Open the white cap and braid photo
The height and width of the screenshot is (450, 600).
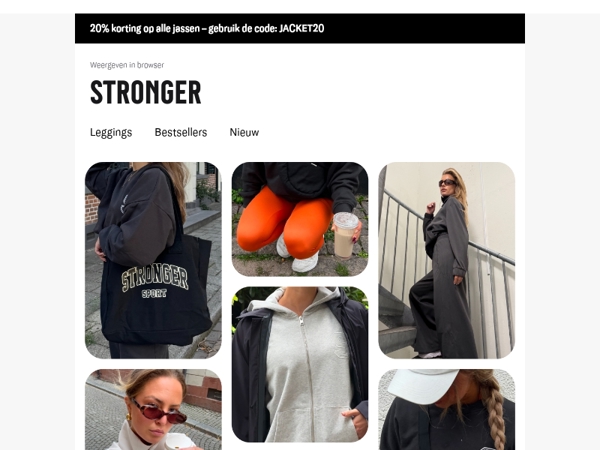pyautogui.click(x=446, y=409)
